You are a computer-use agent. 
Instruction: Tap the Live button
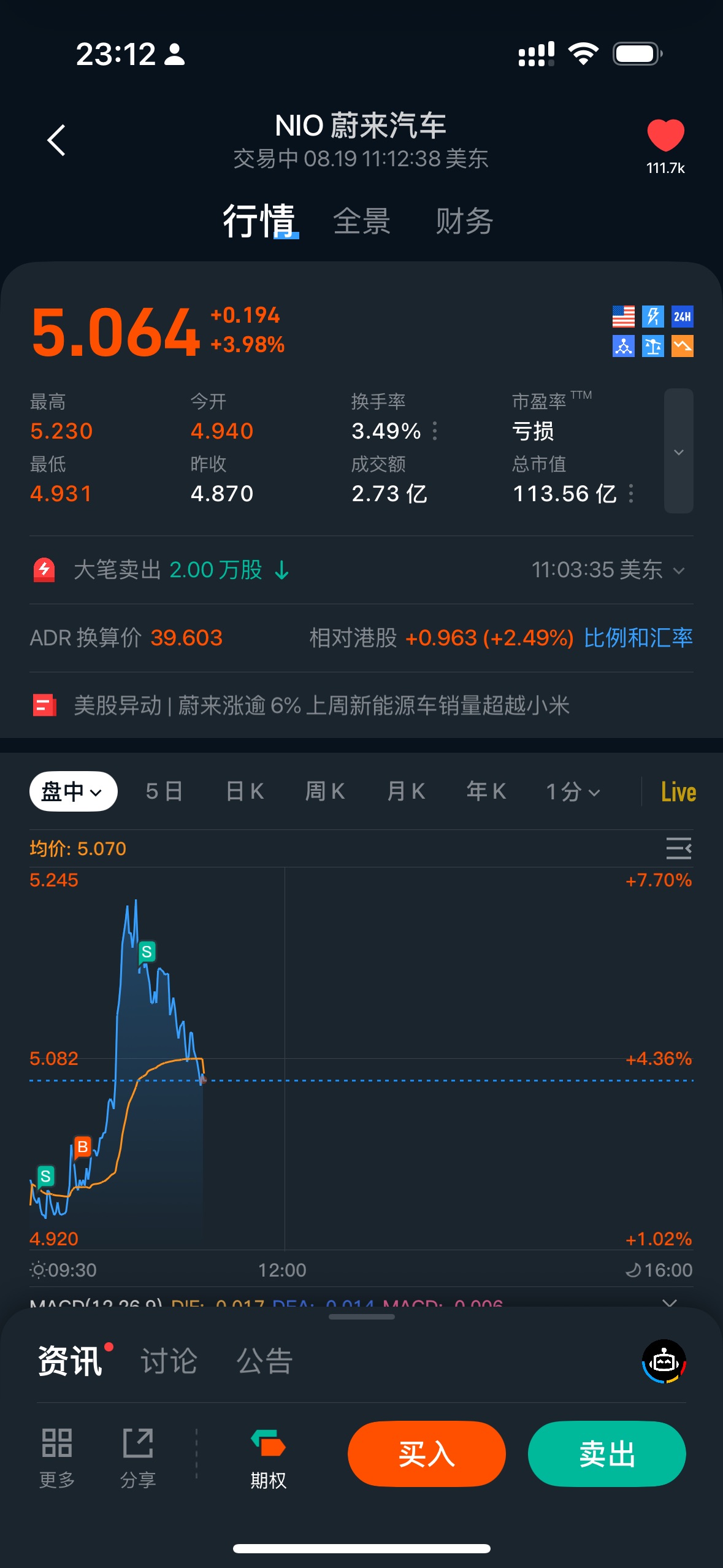678,792
